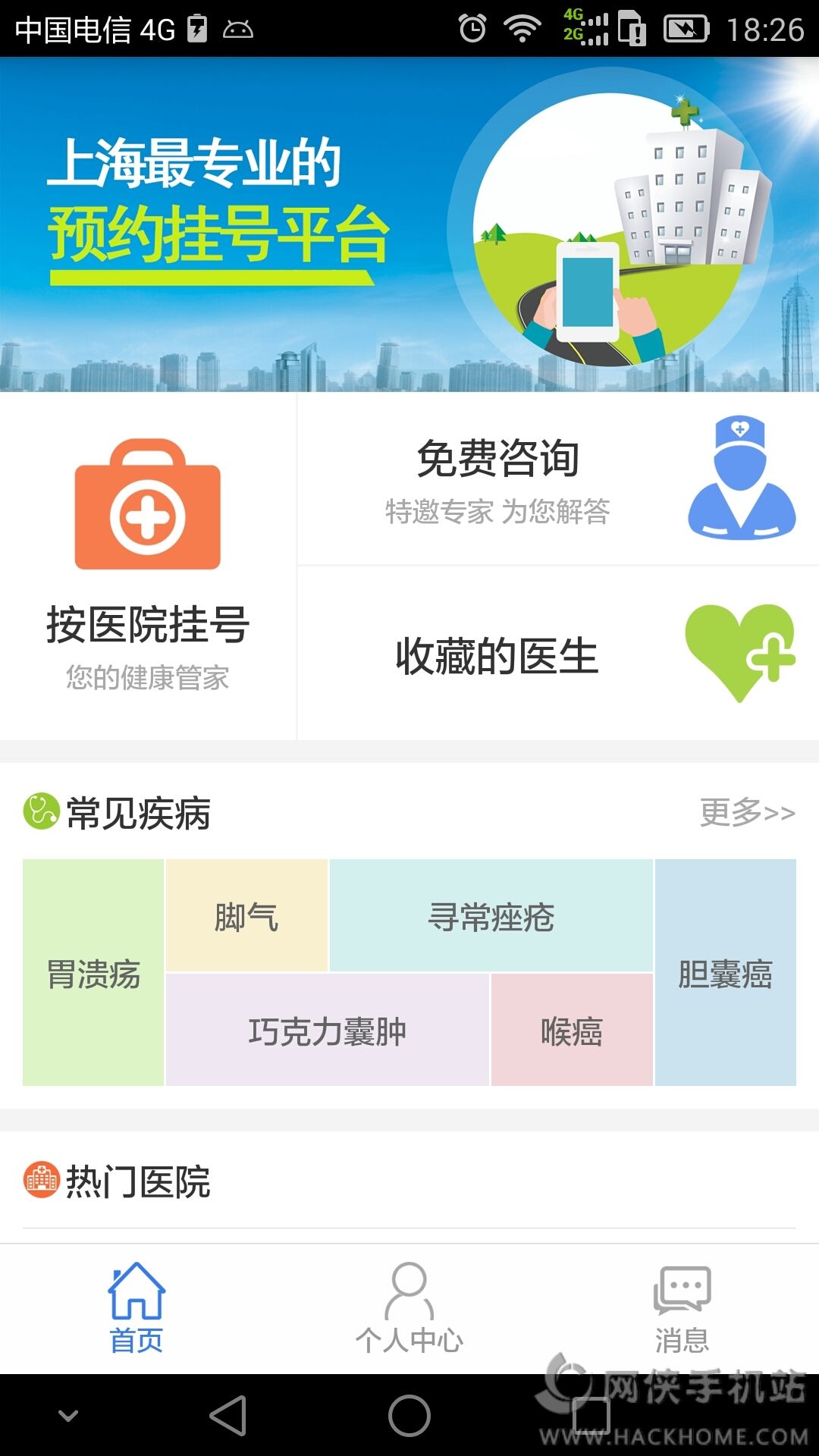Open the 寻常痤疮 disease tile
The width and height of the screenshot is (819, 1456).
point(491,916)
